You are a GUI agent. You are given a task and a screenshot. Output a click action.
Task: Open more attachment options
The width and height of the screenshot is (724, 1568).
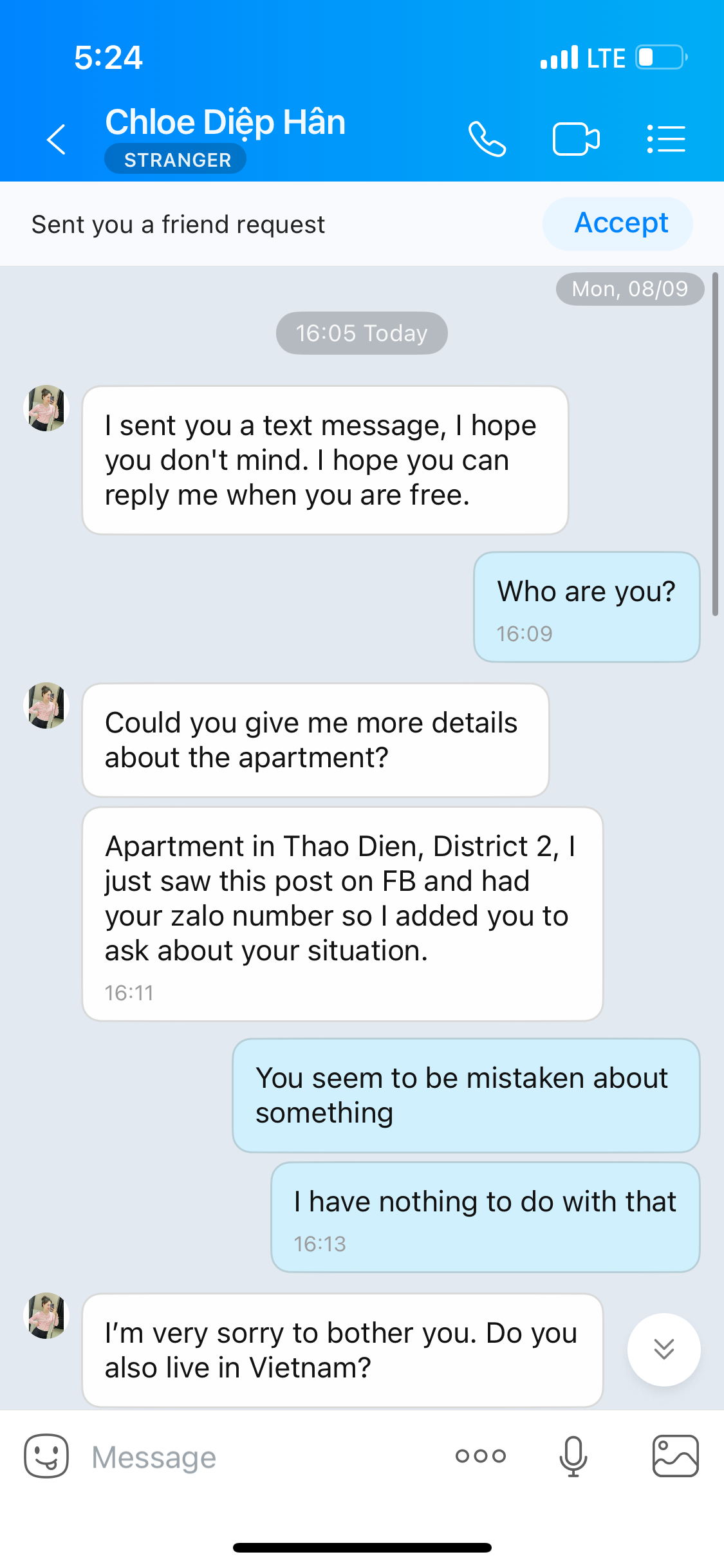click(481, 1456)
